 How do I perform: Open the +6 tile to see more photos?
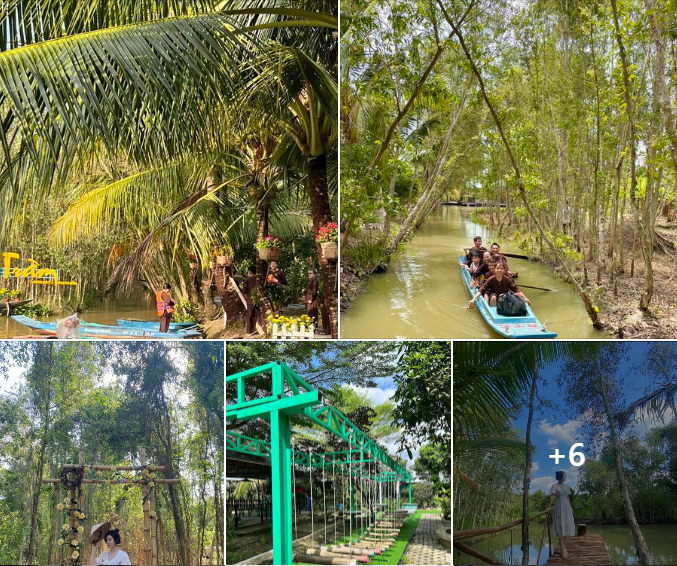(565, 453)
